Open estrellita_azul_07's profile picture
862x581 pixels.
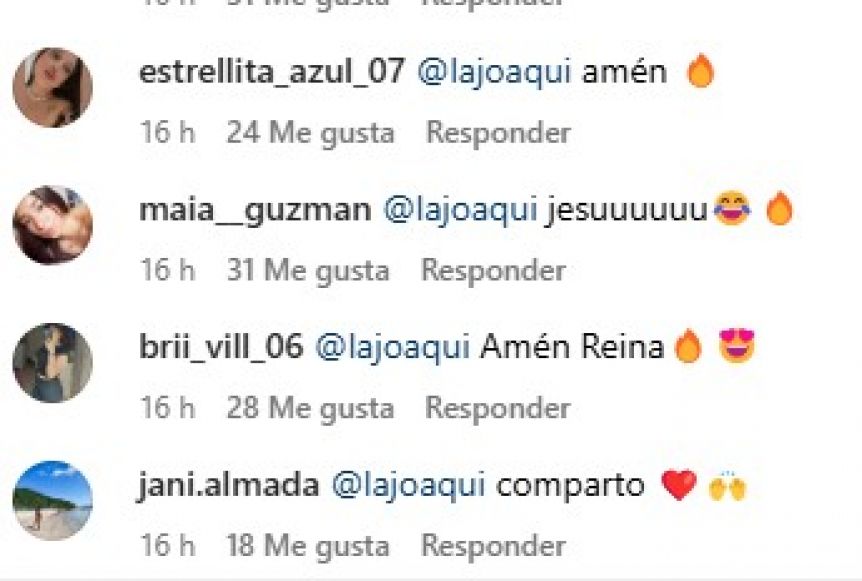click(52, 87)
